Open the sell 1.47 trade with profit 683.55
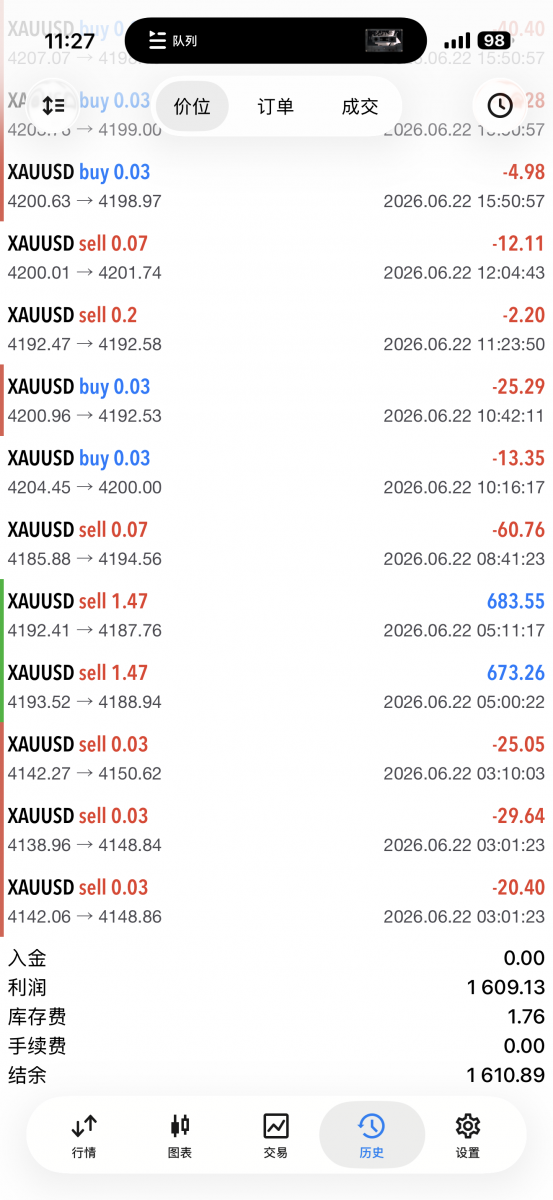Viewport: 553px width, 1200px height. click(x=276, y=615)
